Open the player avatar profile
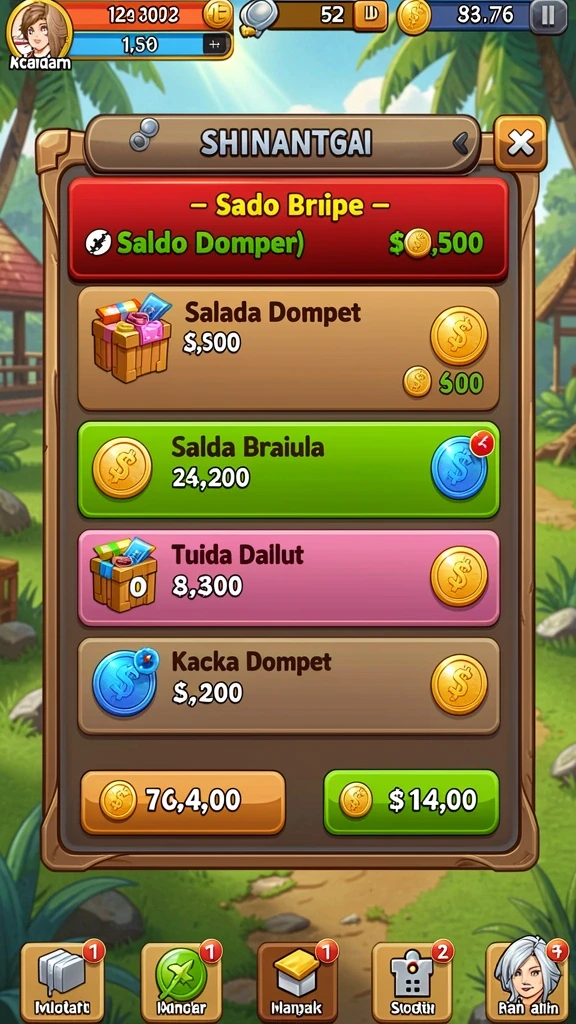Screen dimensions: 576x1024 tap(38, 31)
